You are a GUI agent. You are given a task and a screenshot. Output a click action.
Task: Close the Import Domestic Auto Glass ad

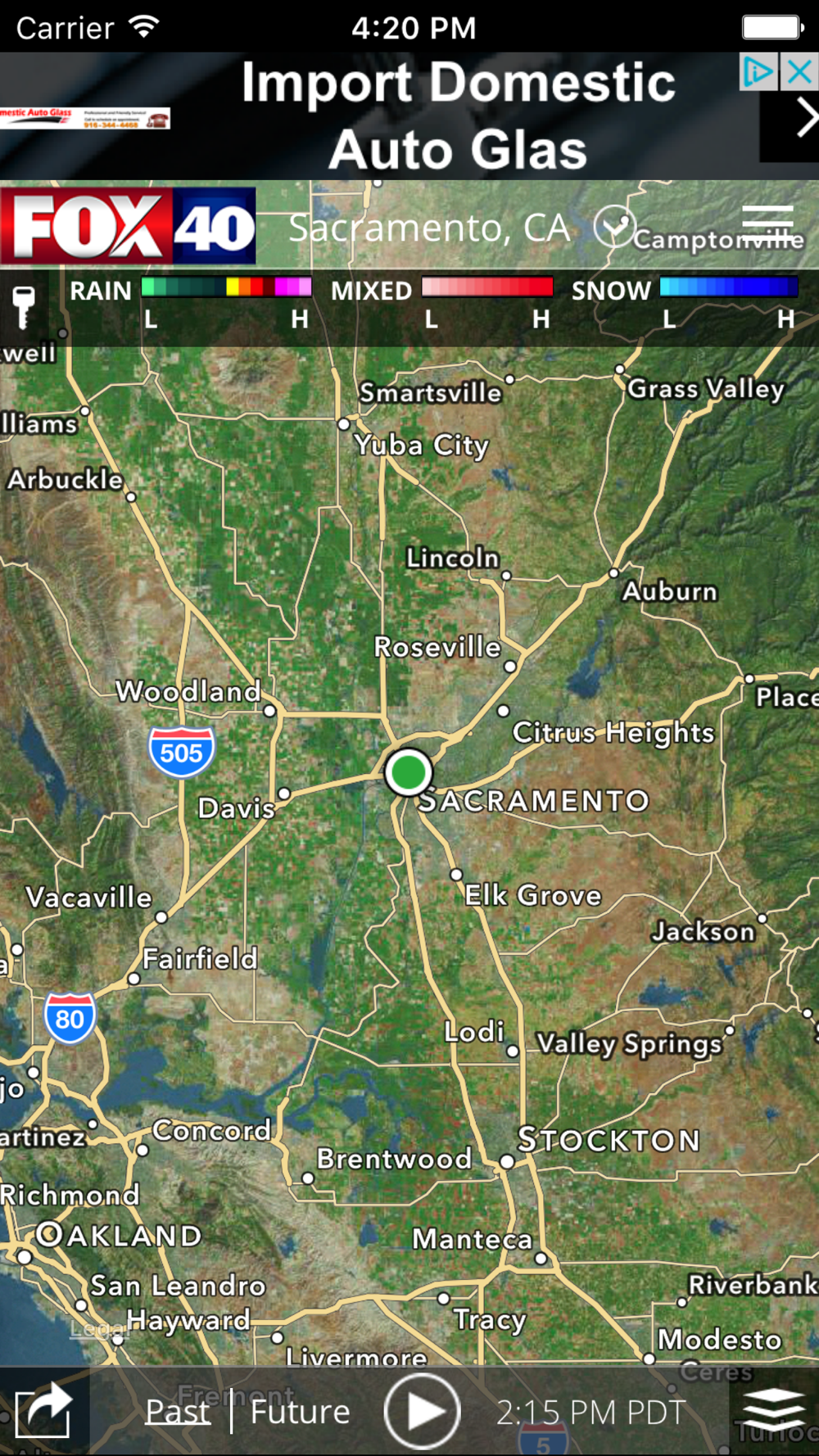[x=800, y=72]
